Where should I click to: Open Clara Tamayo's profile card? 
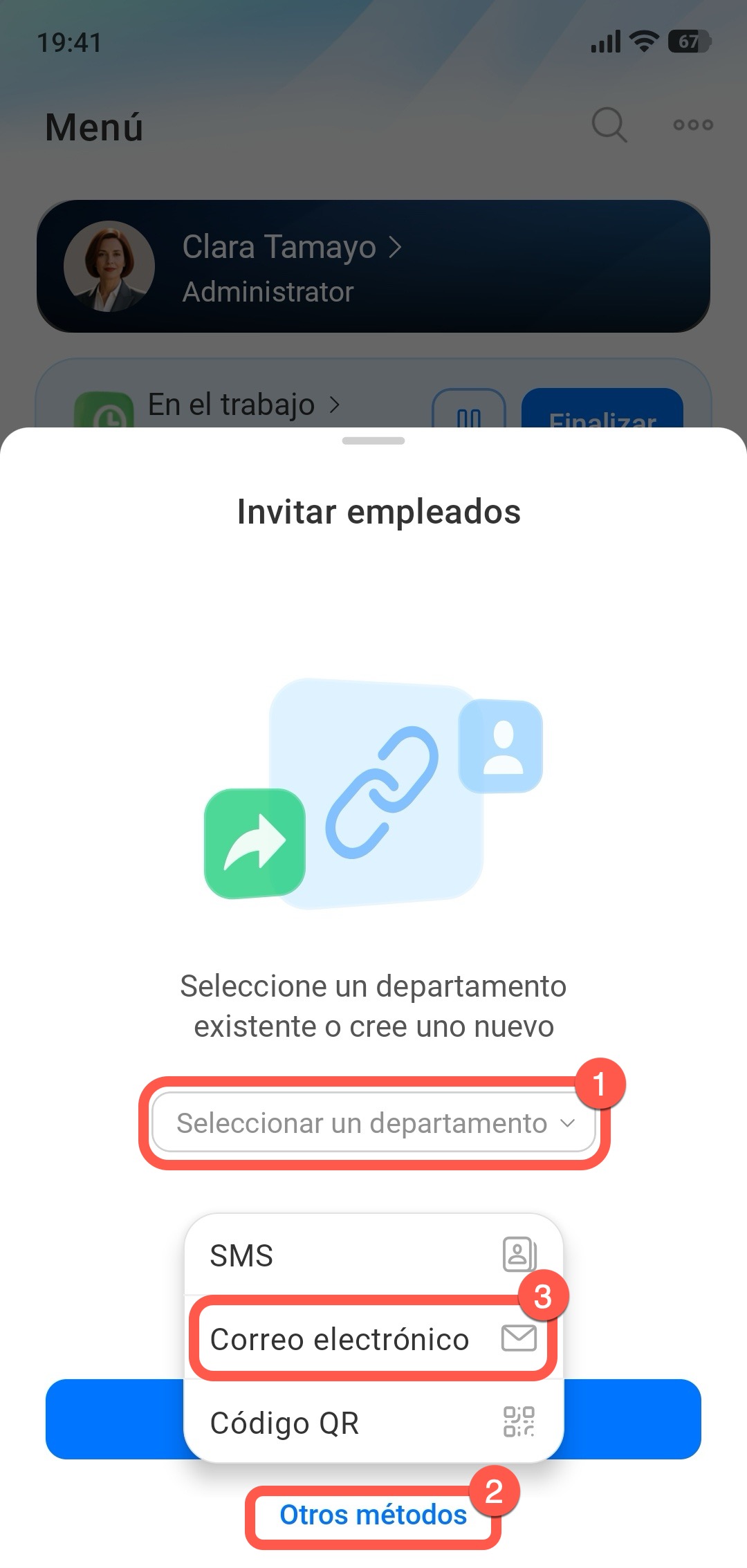click(373, 266)
